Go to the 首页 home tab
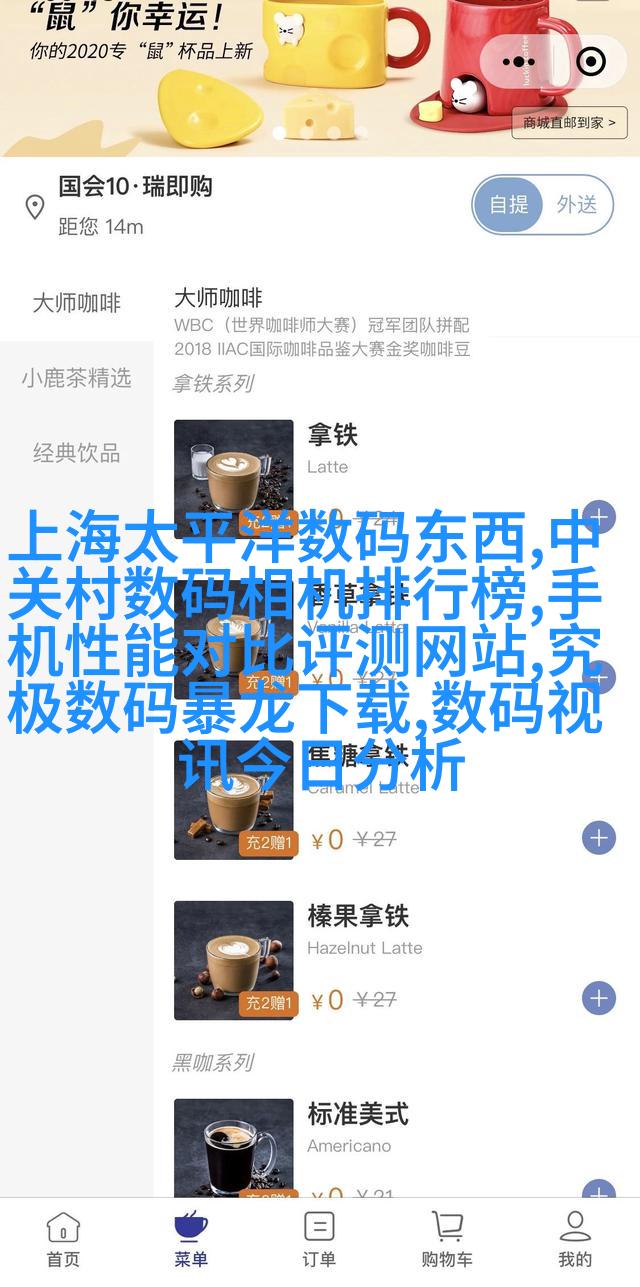The height and width of the screenshot is (1287, 640). pyautogui.click(x=63, y=1240)
